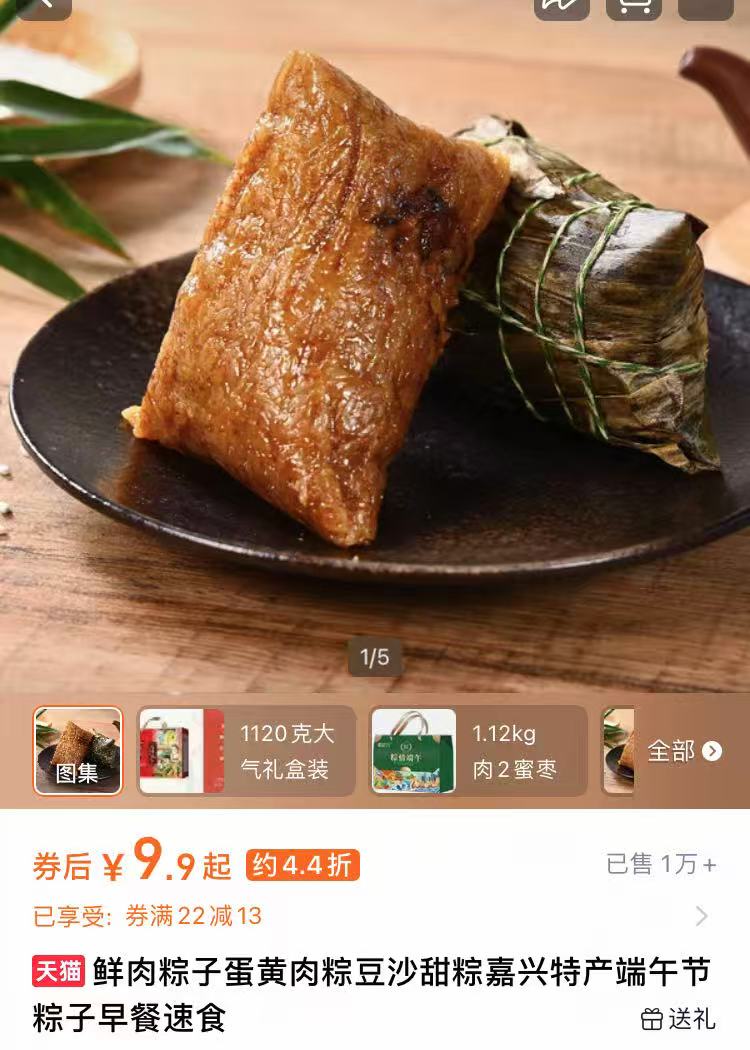Choose the 1.12kg 肉2蜜枣 option
This screenshot has width=750, height=1050.
point(478,751)
